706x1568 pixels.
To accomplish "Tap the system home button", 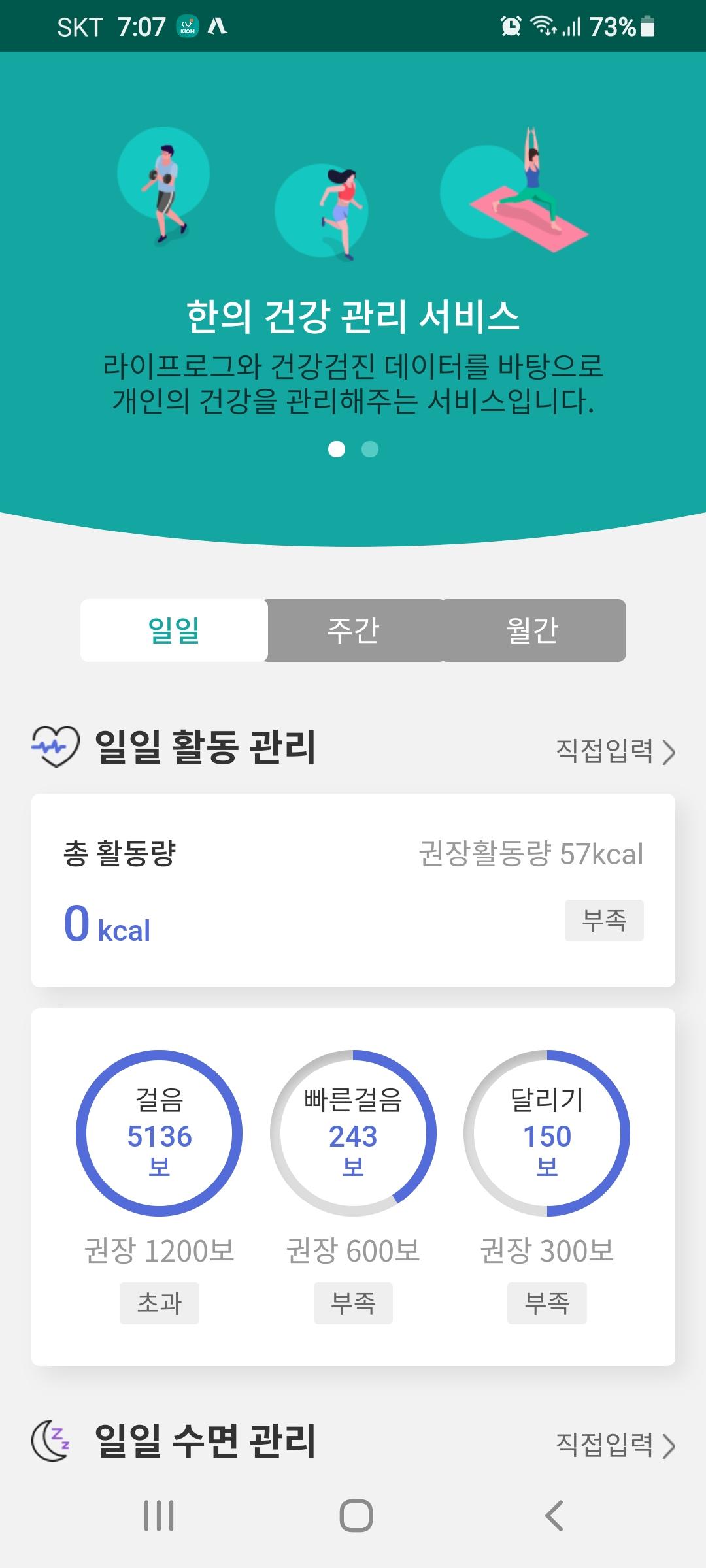I will point(356,1516).
